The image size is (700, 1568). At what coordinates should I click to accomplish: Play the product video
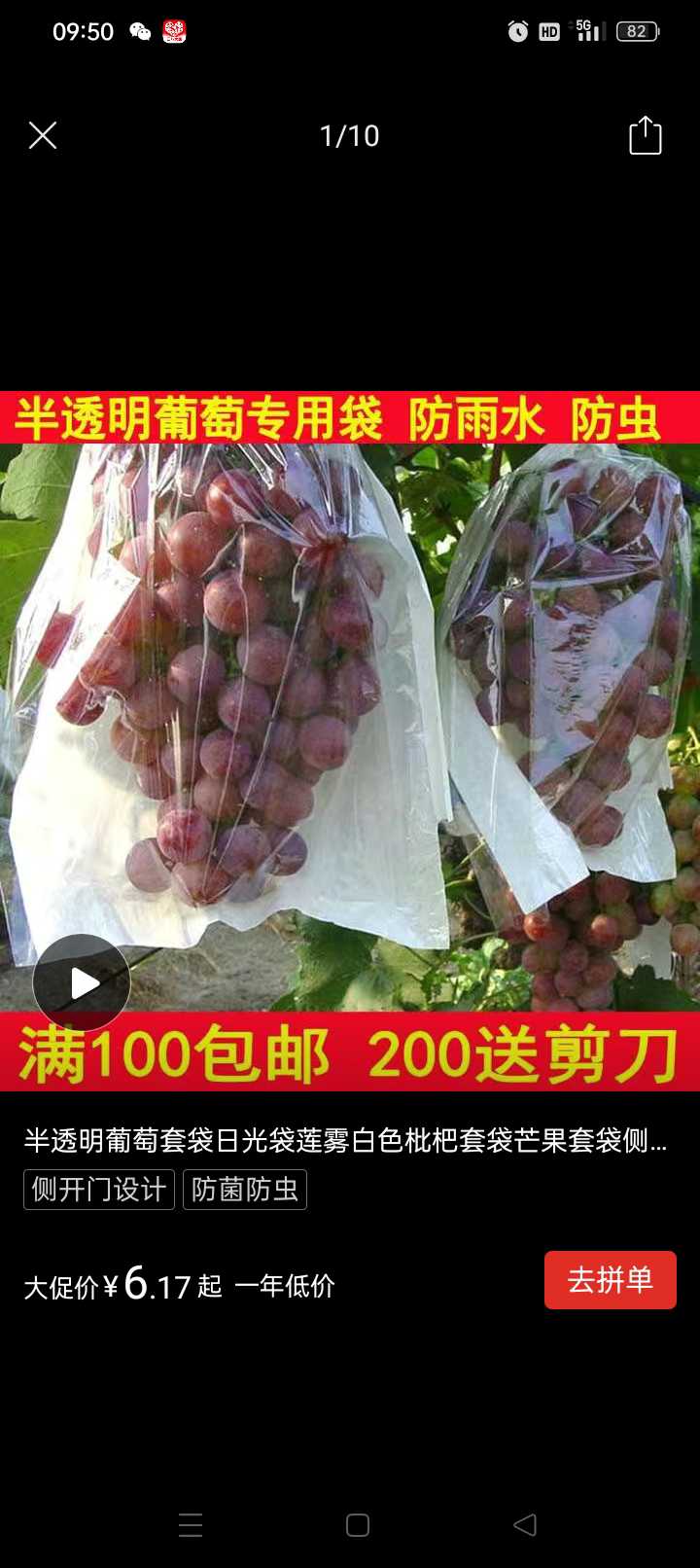[82, 982]
